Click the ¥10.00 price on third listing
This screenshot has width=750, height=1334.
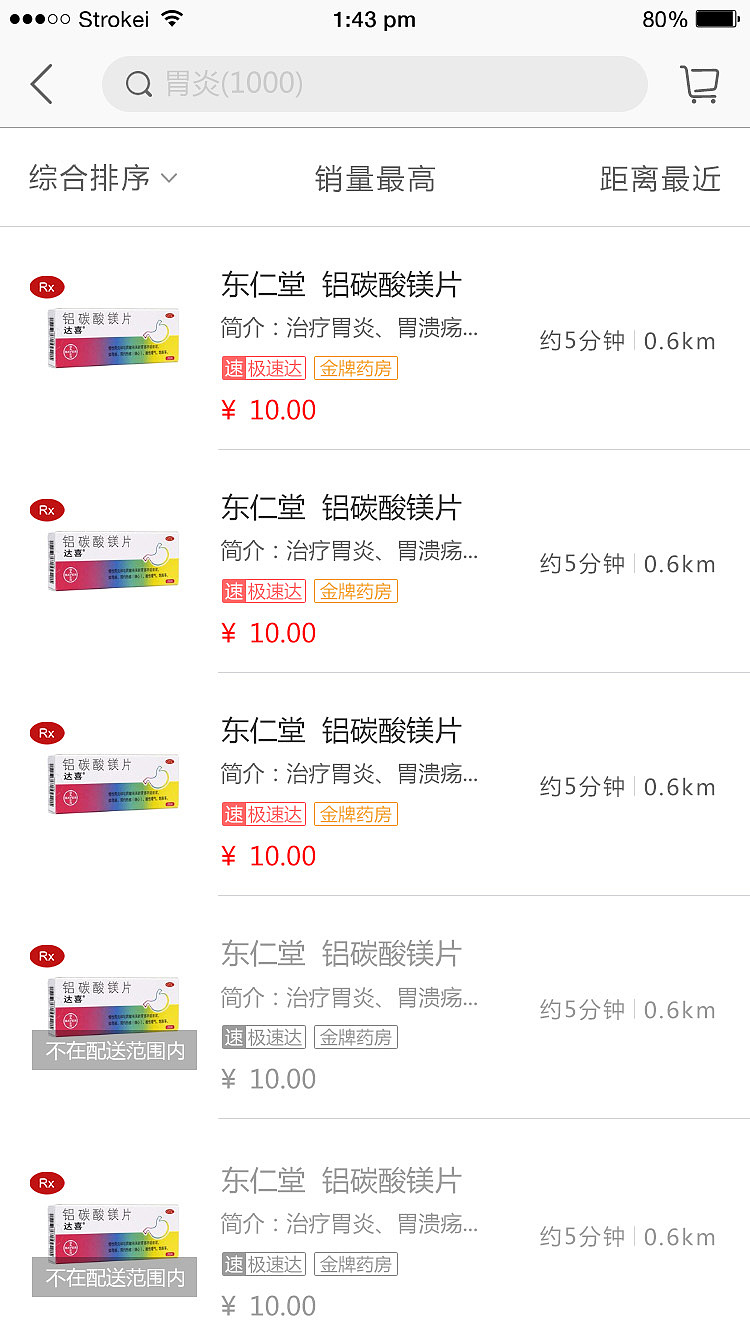(268, 856)
